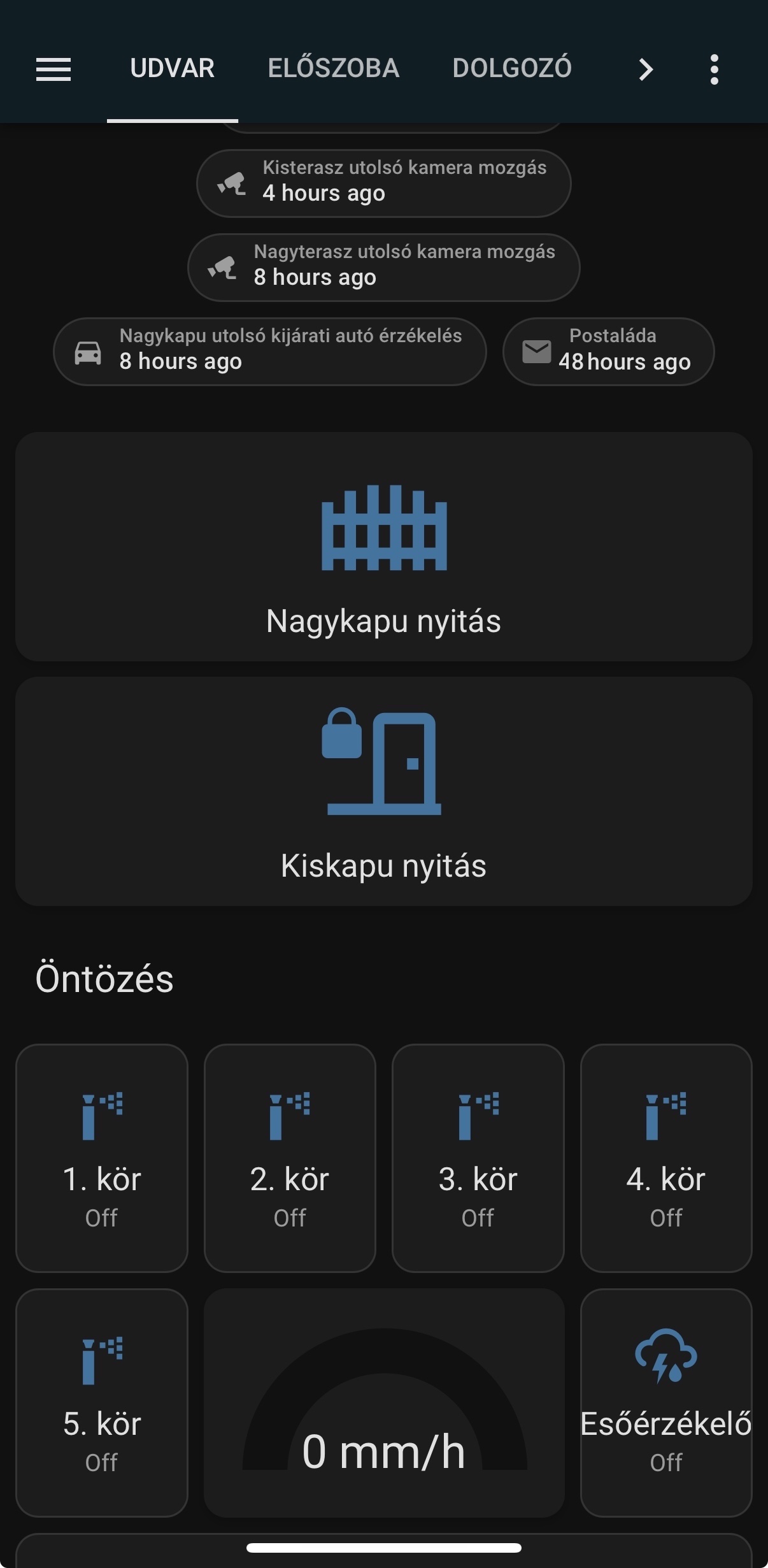Toggle irrigation 5. kör
Viewport: 768px width, 1568px height.
tap(102, 1402)
